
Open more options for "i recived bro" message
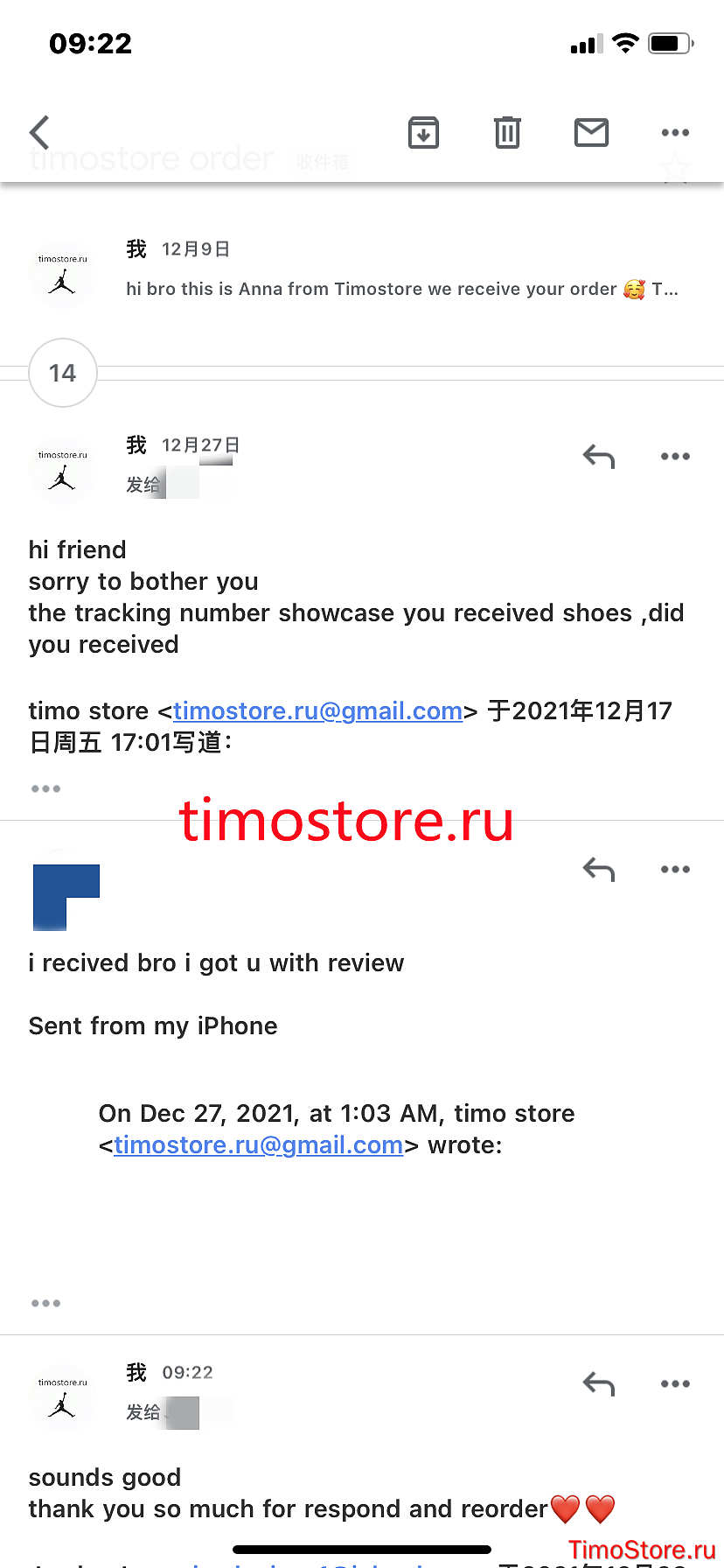pyautogui.click(x=675, y=869)
